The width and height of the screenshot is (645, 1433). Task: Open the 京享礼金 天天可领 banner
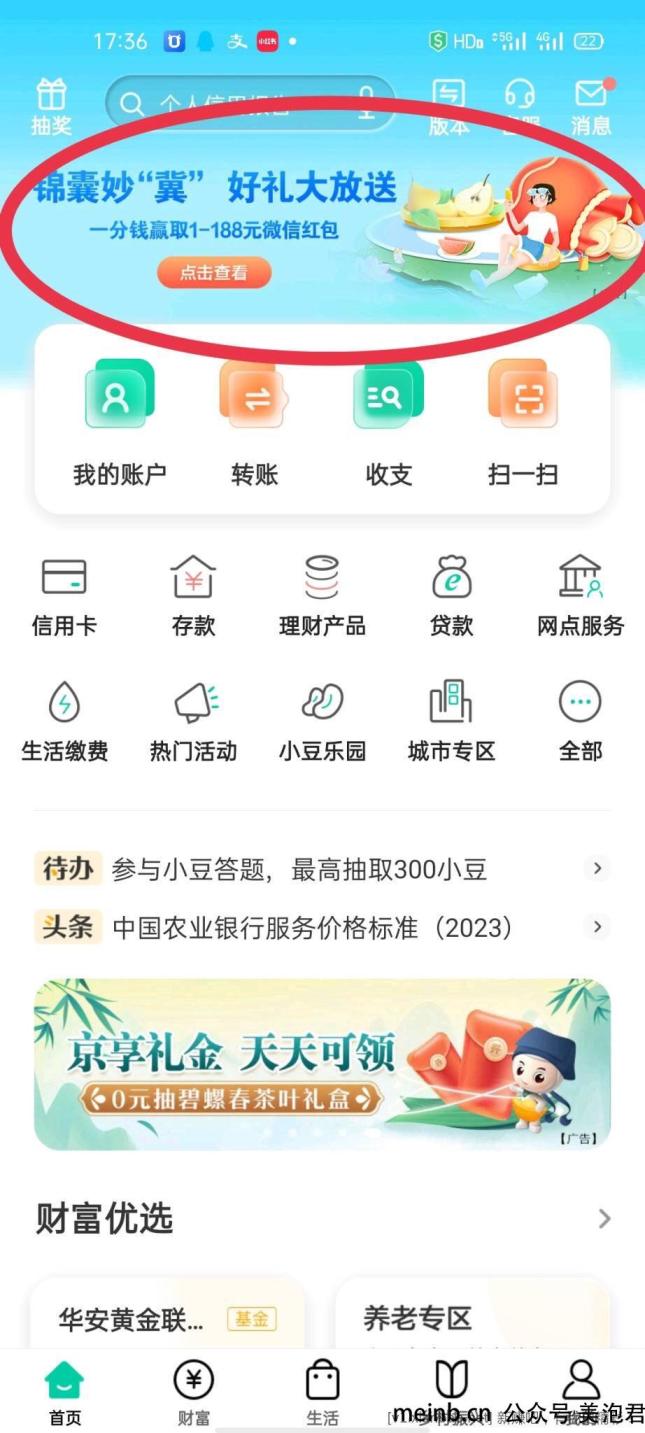pos(322,1064)
